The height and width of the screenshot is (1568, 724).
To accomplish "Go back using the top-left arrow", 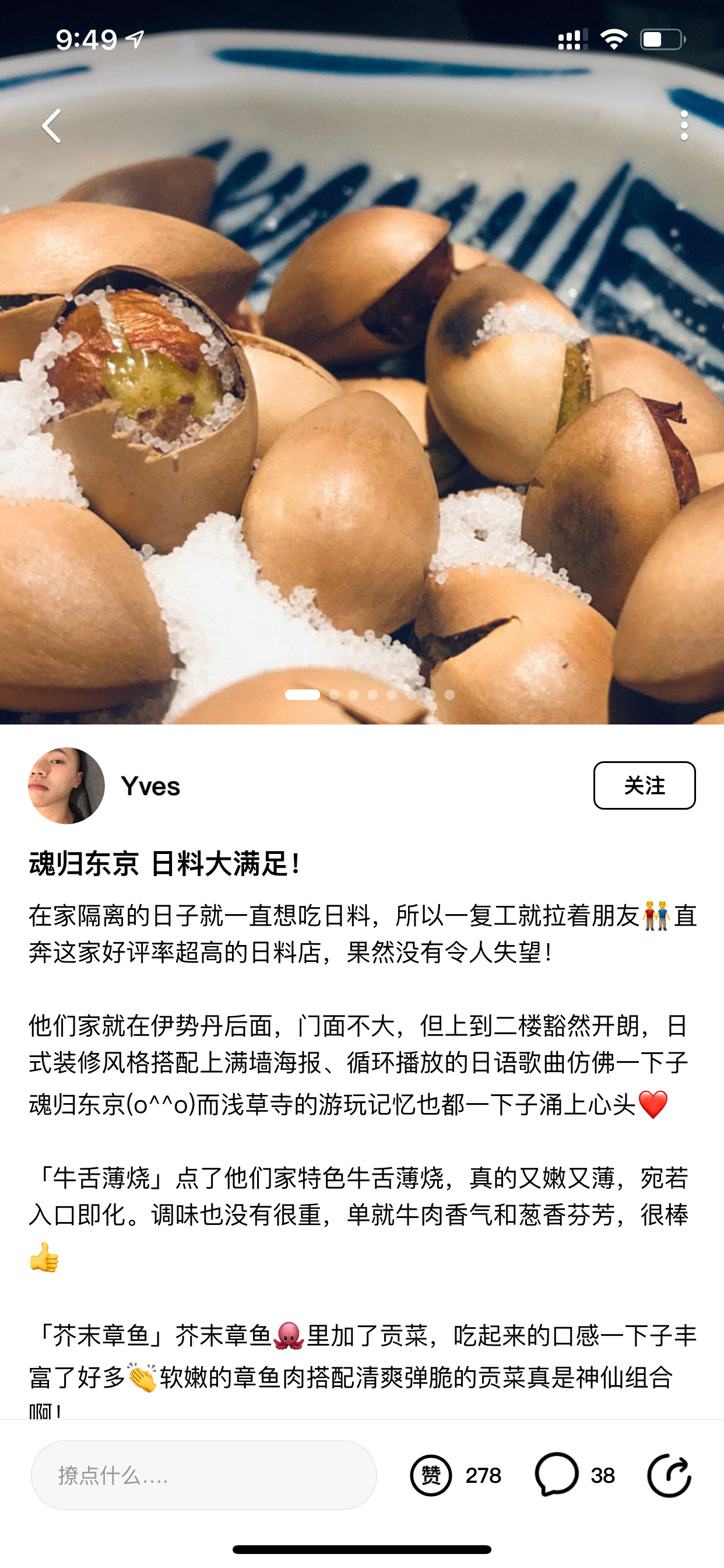I will (52, 126).
